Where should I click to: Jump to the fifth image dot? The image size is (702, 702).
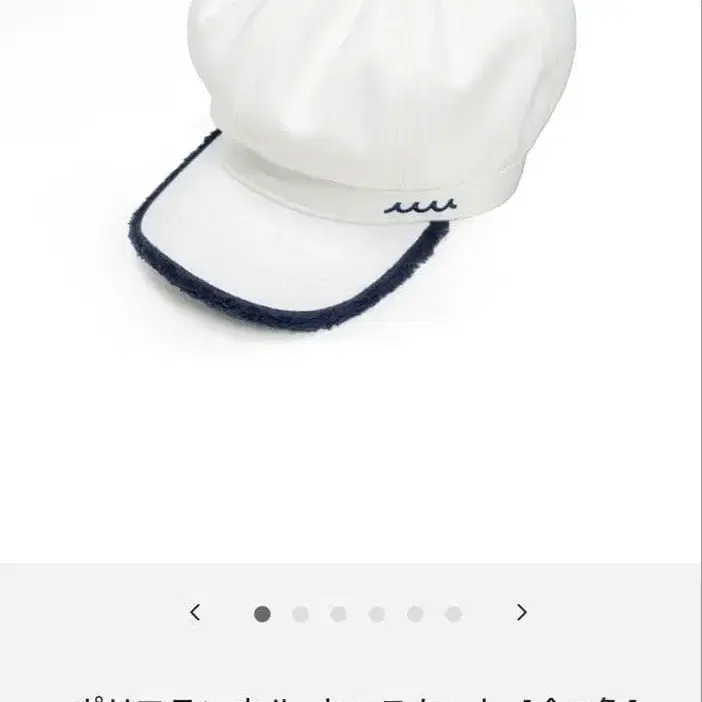point(415,614)
